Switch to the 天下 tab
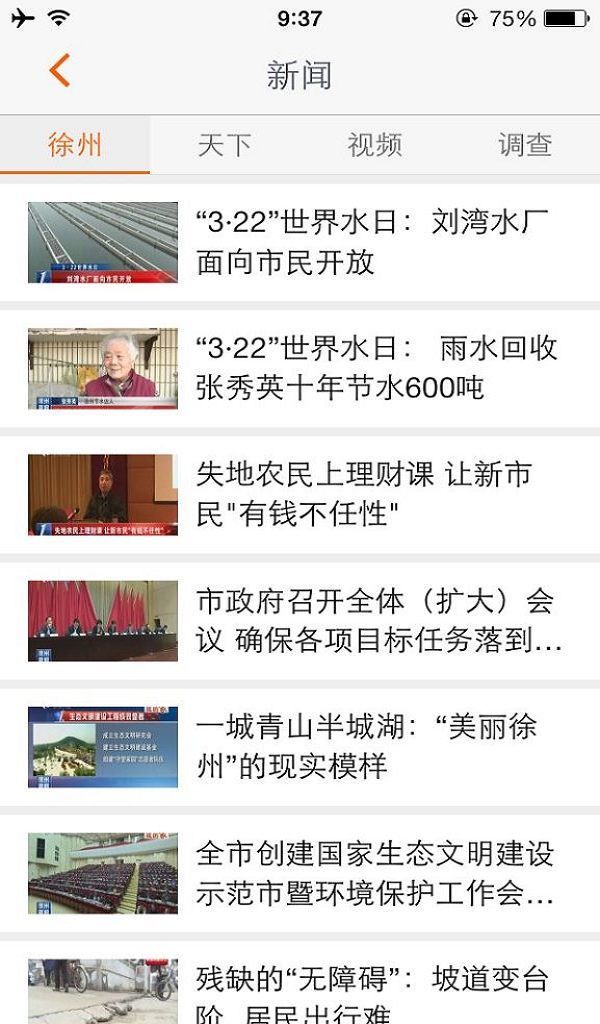Viewport: 600px width, 1024px height. point(225,145)
